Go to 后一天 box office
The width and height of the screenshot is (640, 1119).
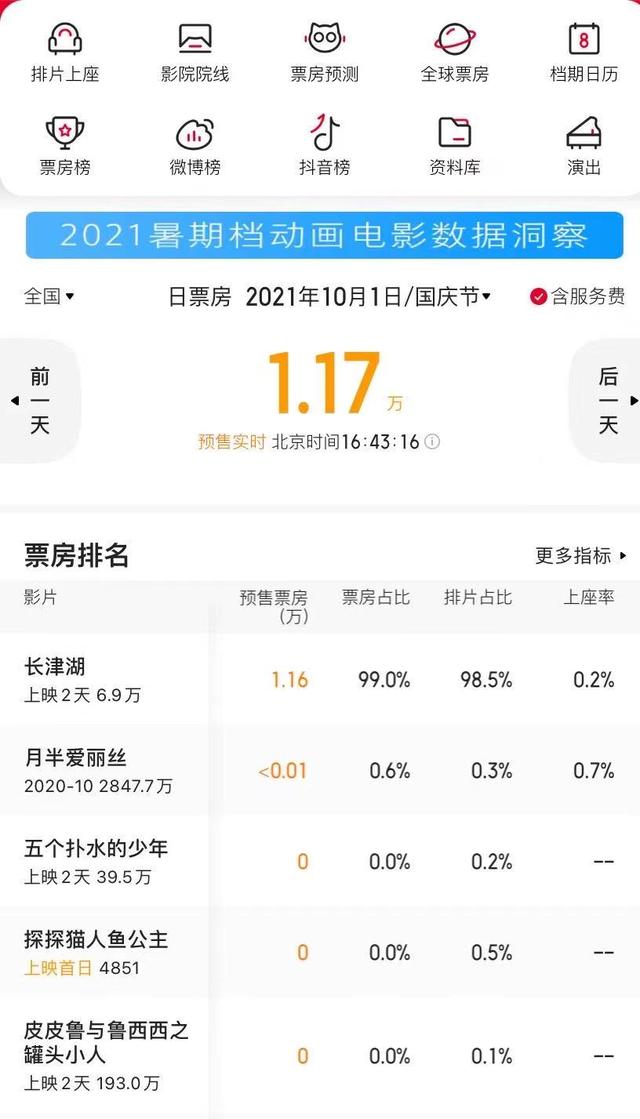(606, 400)
